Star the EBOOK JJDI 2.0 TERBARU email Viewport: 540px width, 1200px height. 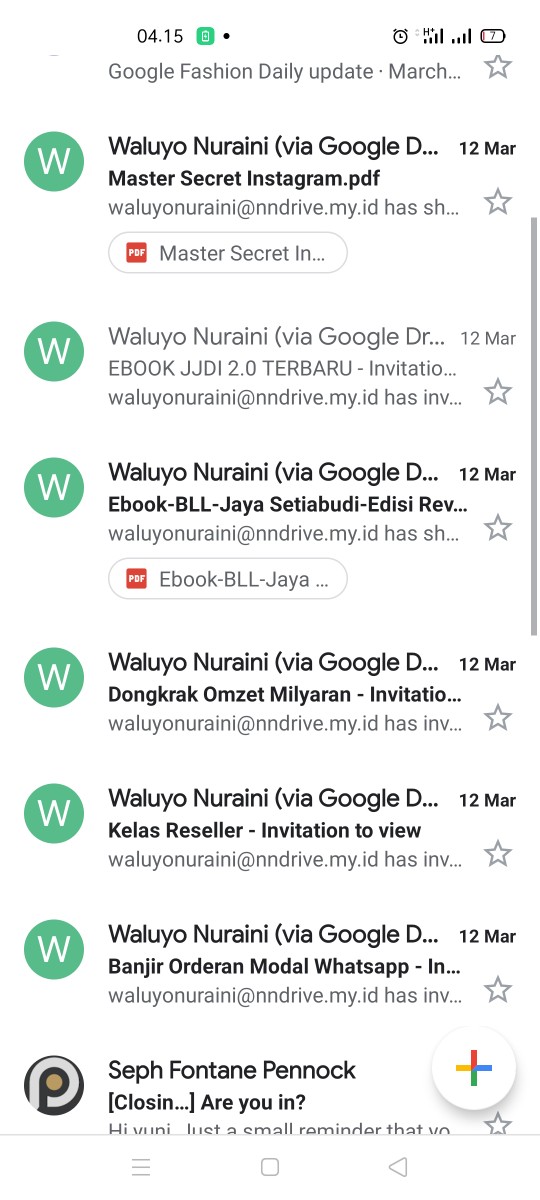point(498,391)
